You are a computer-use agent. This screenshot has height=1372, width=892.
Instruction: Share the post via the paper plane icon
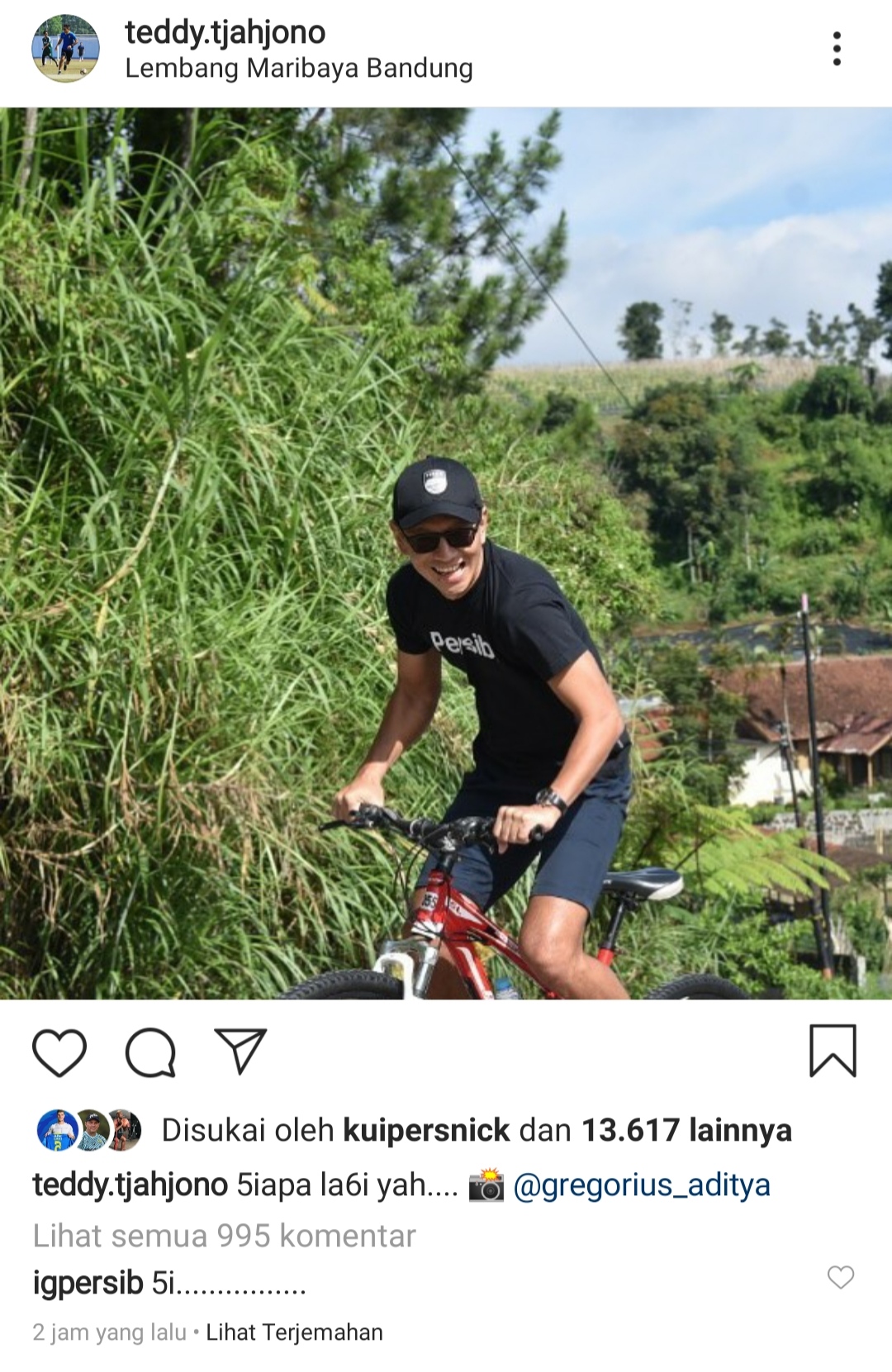point(240,1052)
